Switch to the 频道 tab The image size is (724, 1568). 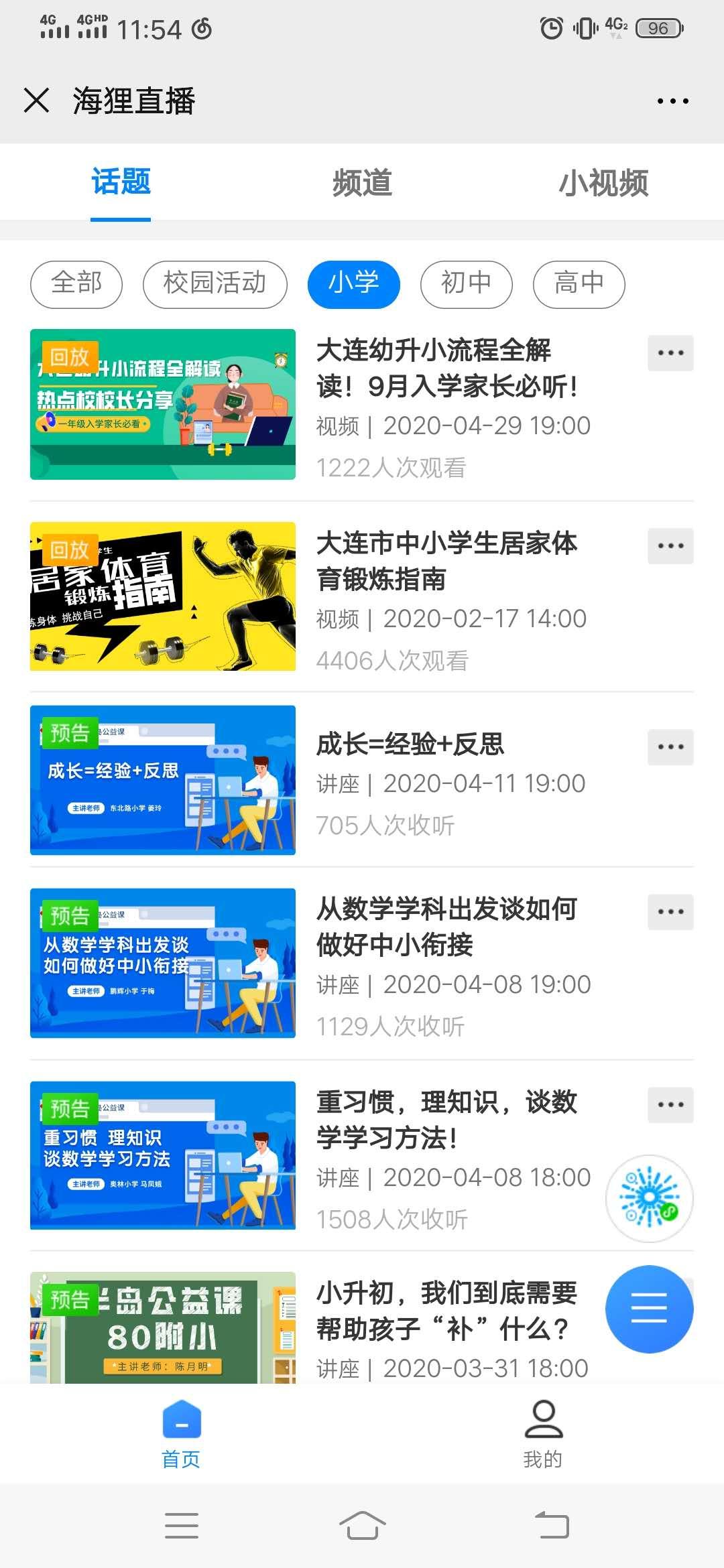point(362,182)
